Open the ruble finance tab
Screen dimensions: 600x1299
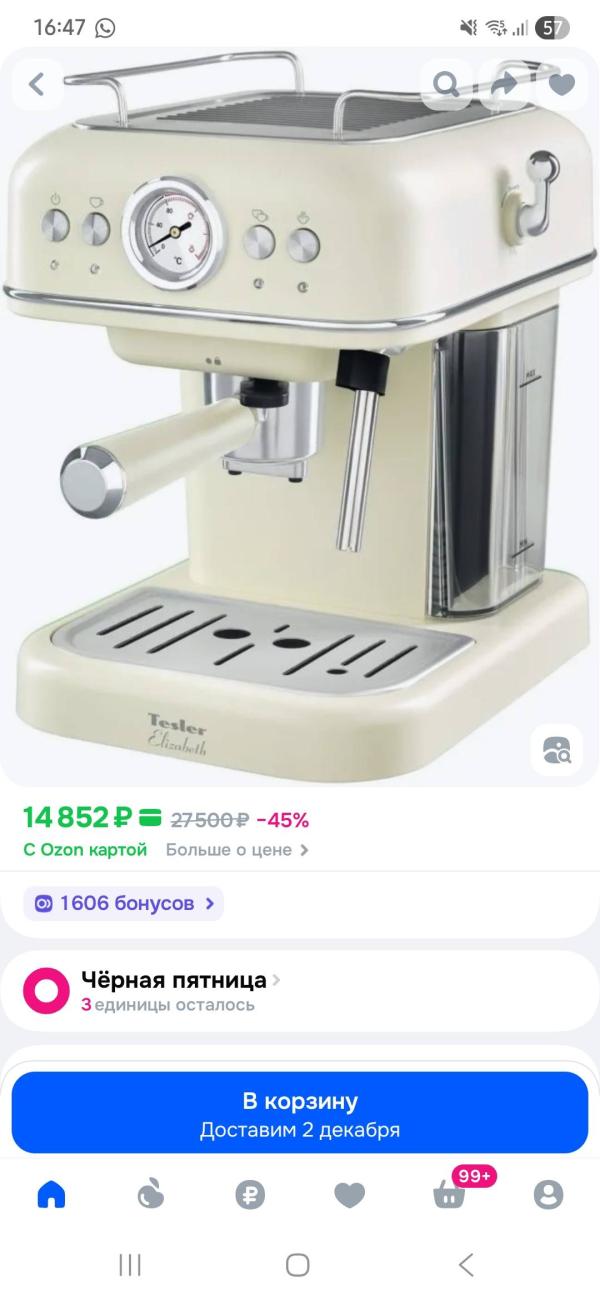point(250,1194)
